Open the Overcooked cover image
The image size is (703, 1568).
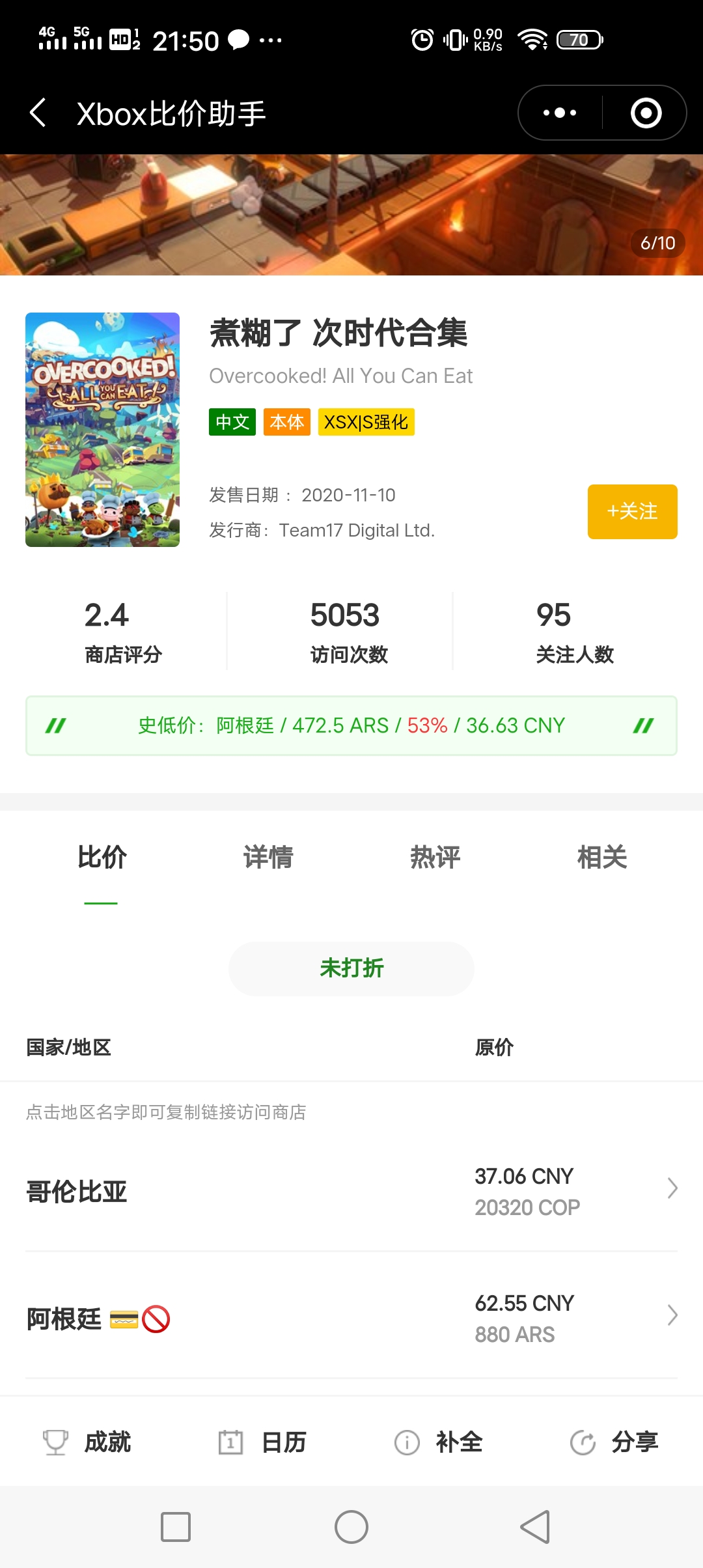[102, 430]
